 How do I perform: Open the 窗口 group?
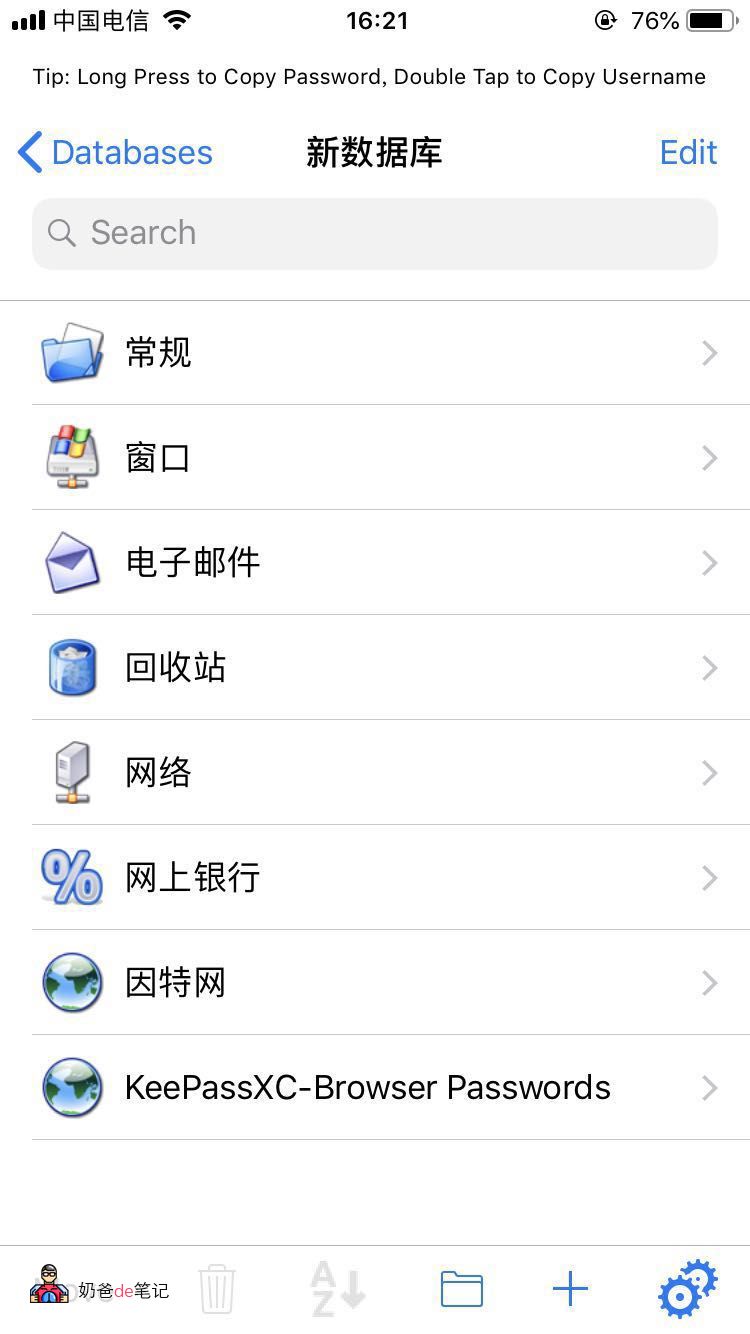coord(375,458)
